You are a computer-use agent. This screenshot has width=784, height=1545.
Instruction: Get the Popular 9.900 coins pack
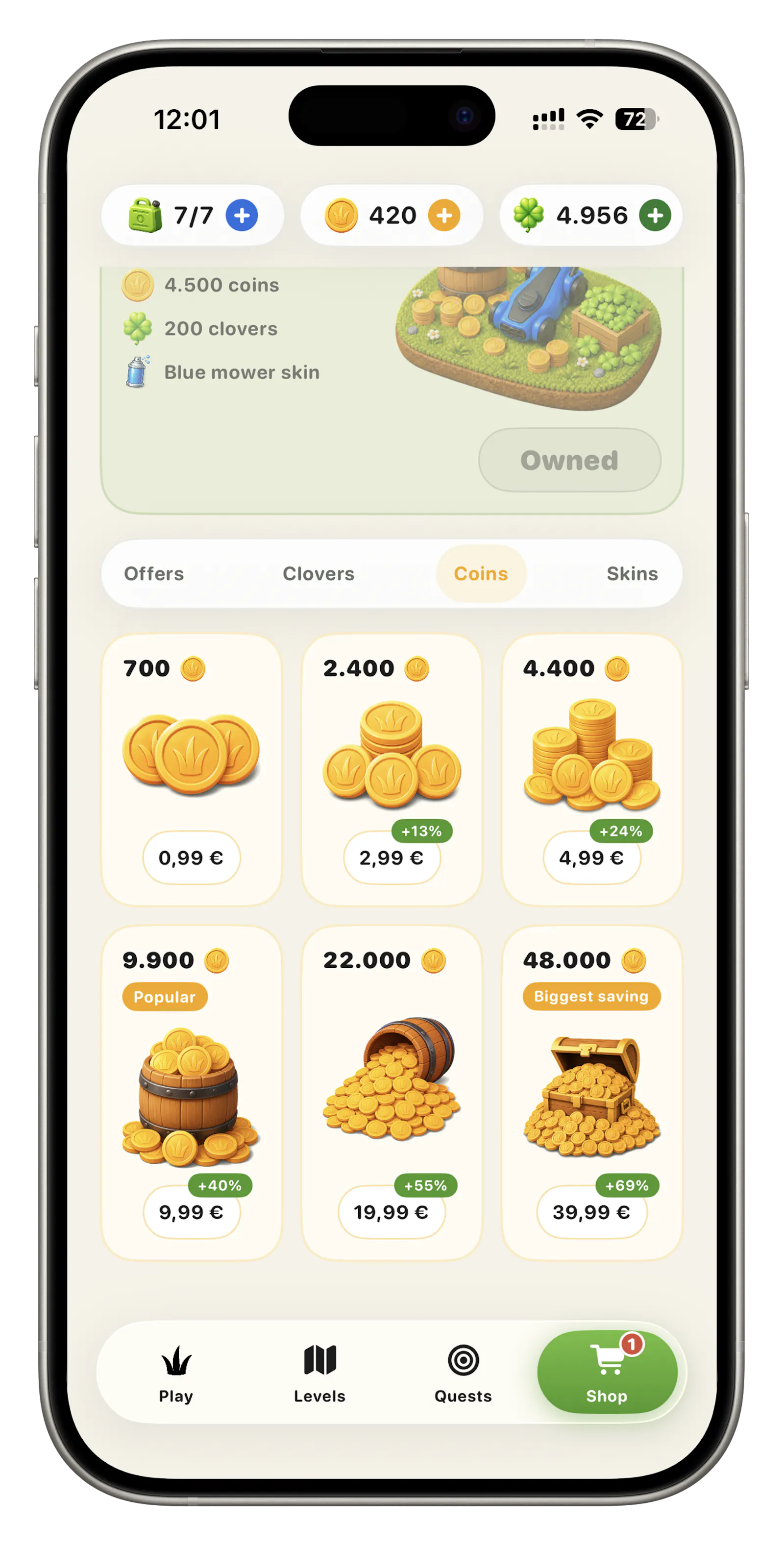(x=192, y=1212)
